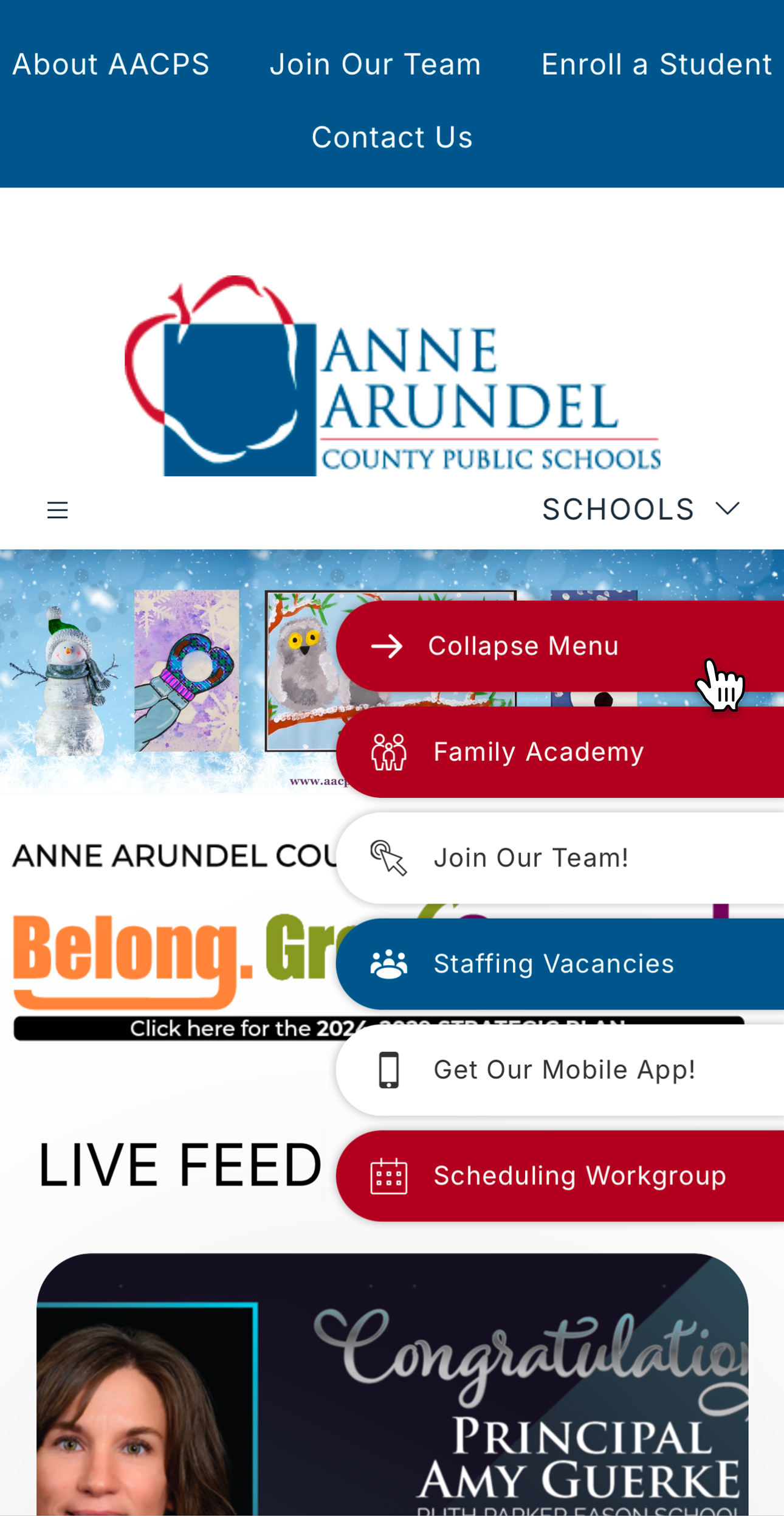Image resolution: width=784 pixels, height=1516 pixels.
Task: Expand the SCHOOLS dropdown
Action: click(x=641, y=509)
